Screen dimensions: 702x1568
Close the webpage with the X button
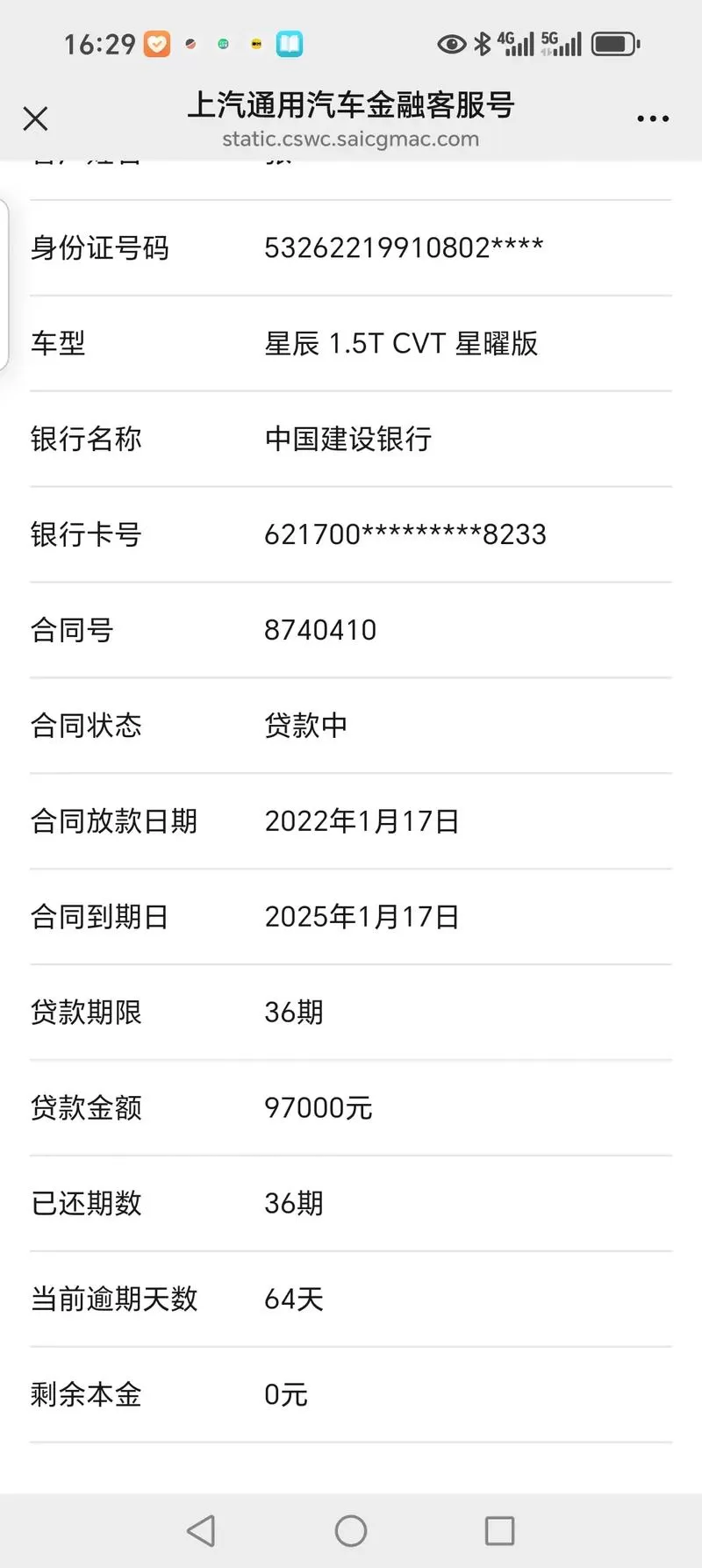35,118
